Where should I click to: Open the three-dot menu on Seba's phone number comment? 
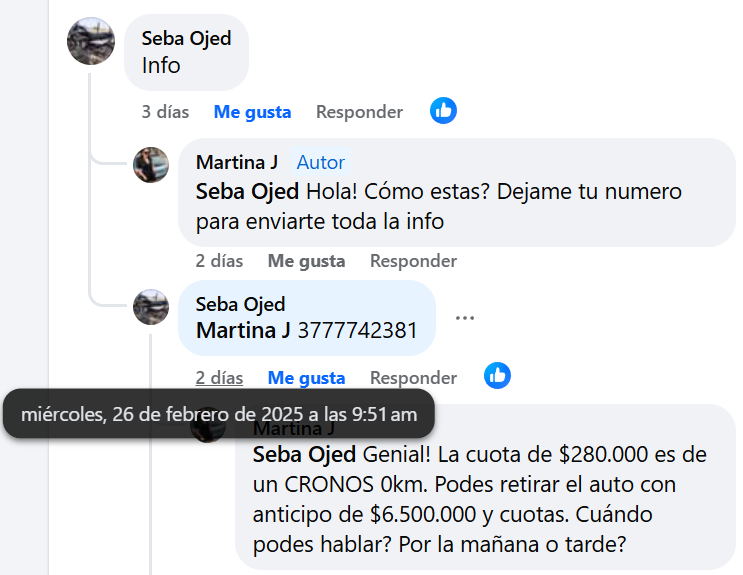[x=464, y=318]
